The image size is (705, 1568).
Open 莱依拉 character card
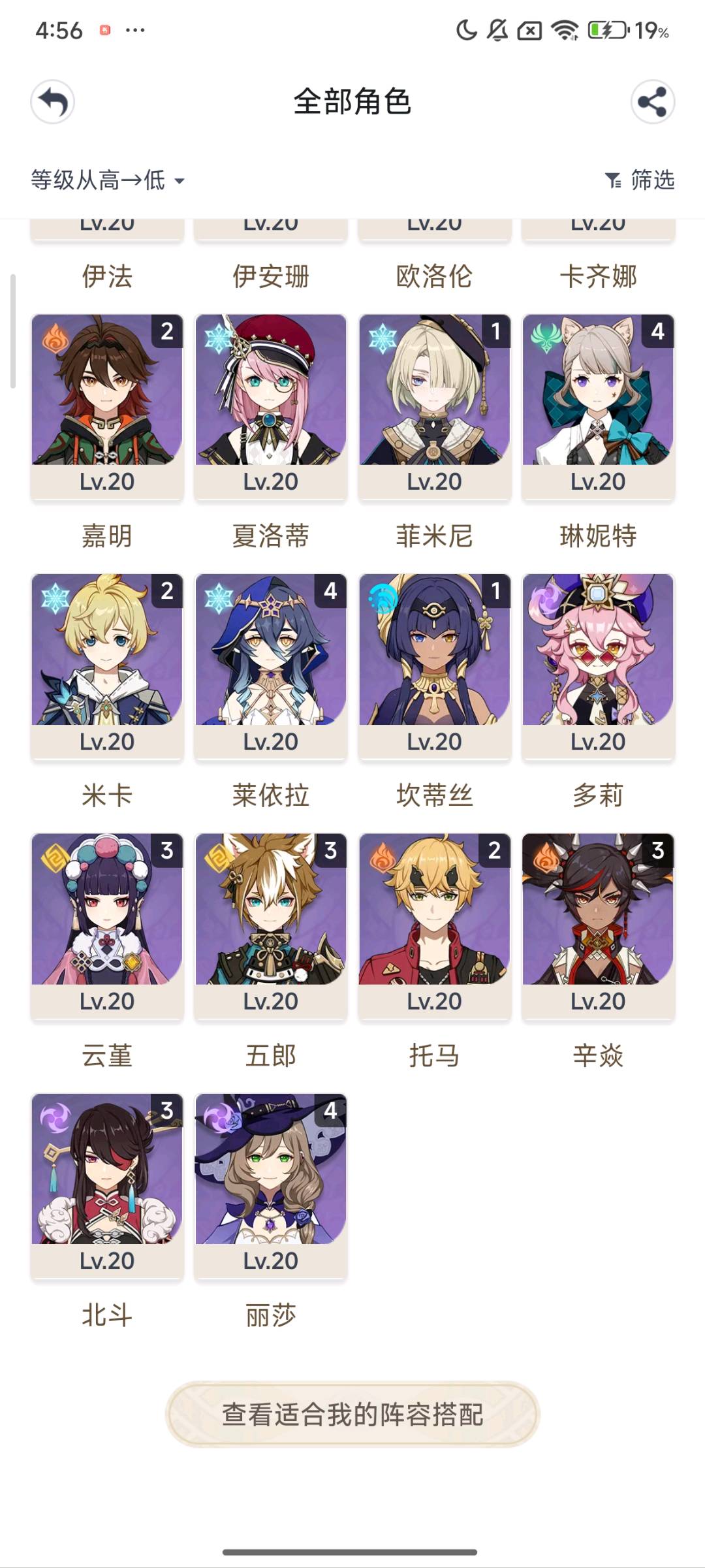point(271,665)
